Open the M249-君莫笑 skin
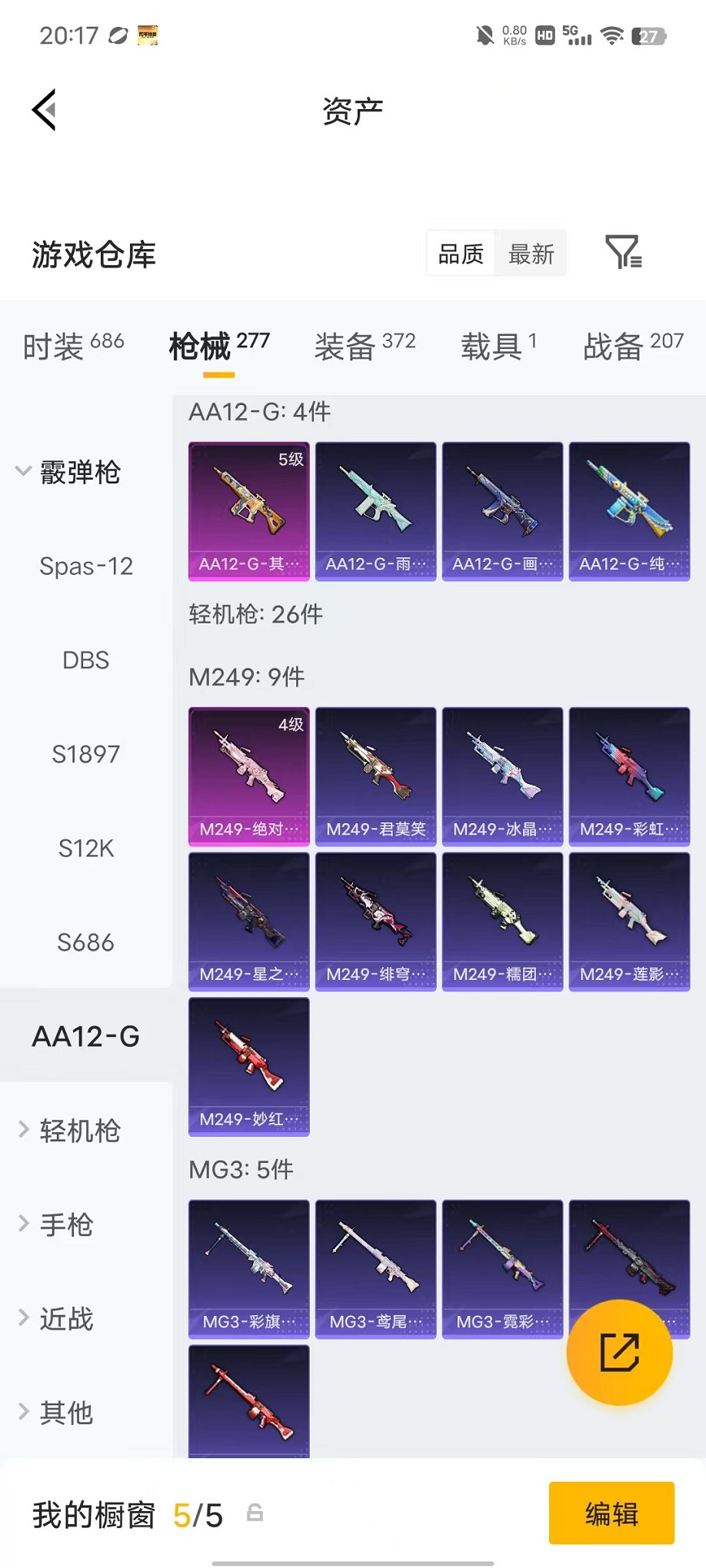Image resolution: width=706 pixels, height=1568 pixels. [x=376, y=776]
